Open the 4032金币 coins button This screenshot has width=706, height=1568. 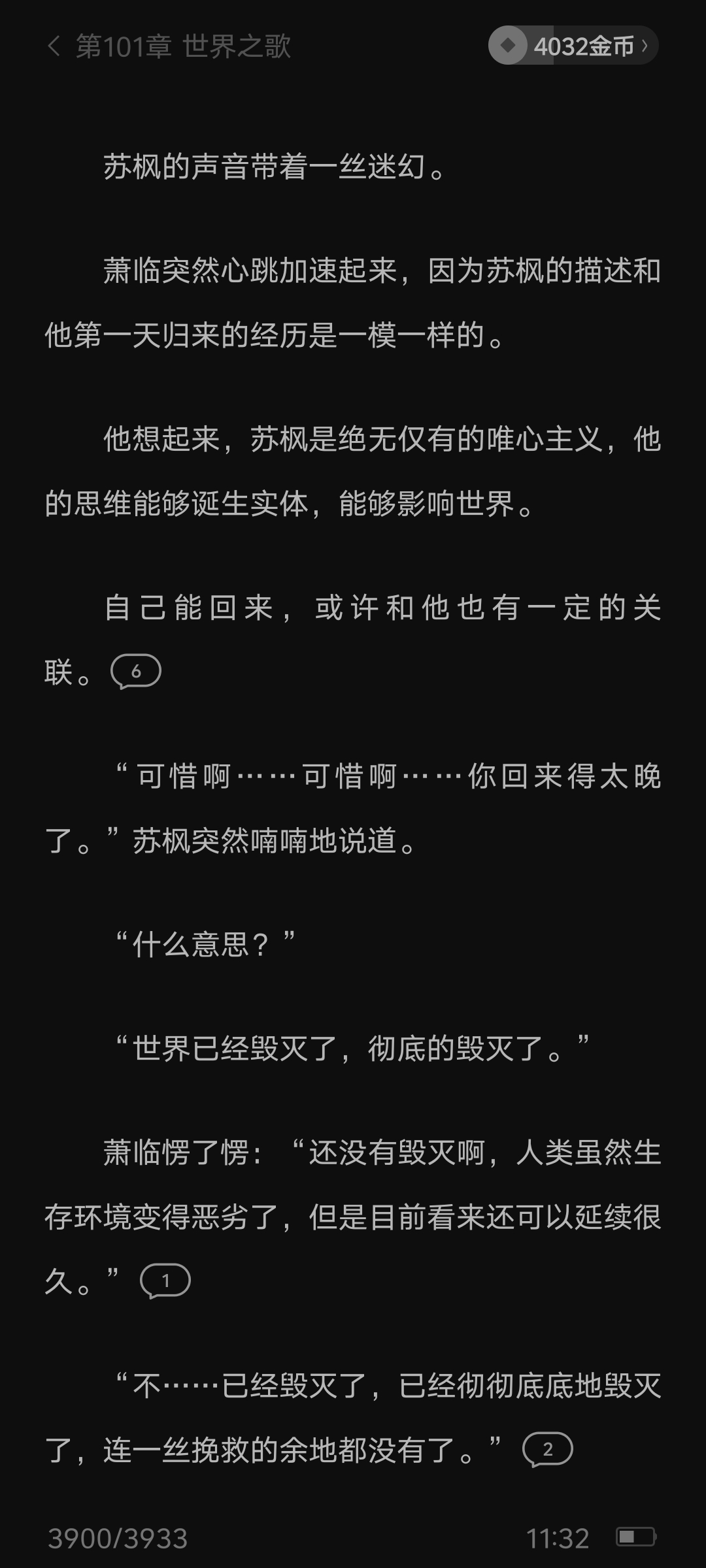(573, 46)
